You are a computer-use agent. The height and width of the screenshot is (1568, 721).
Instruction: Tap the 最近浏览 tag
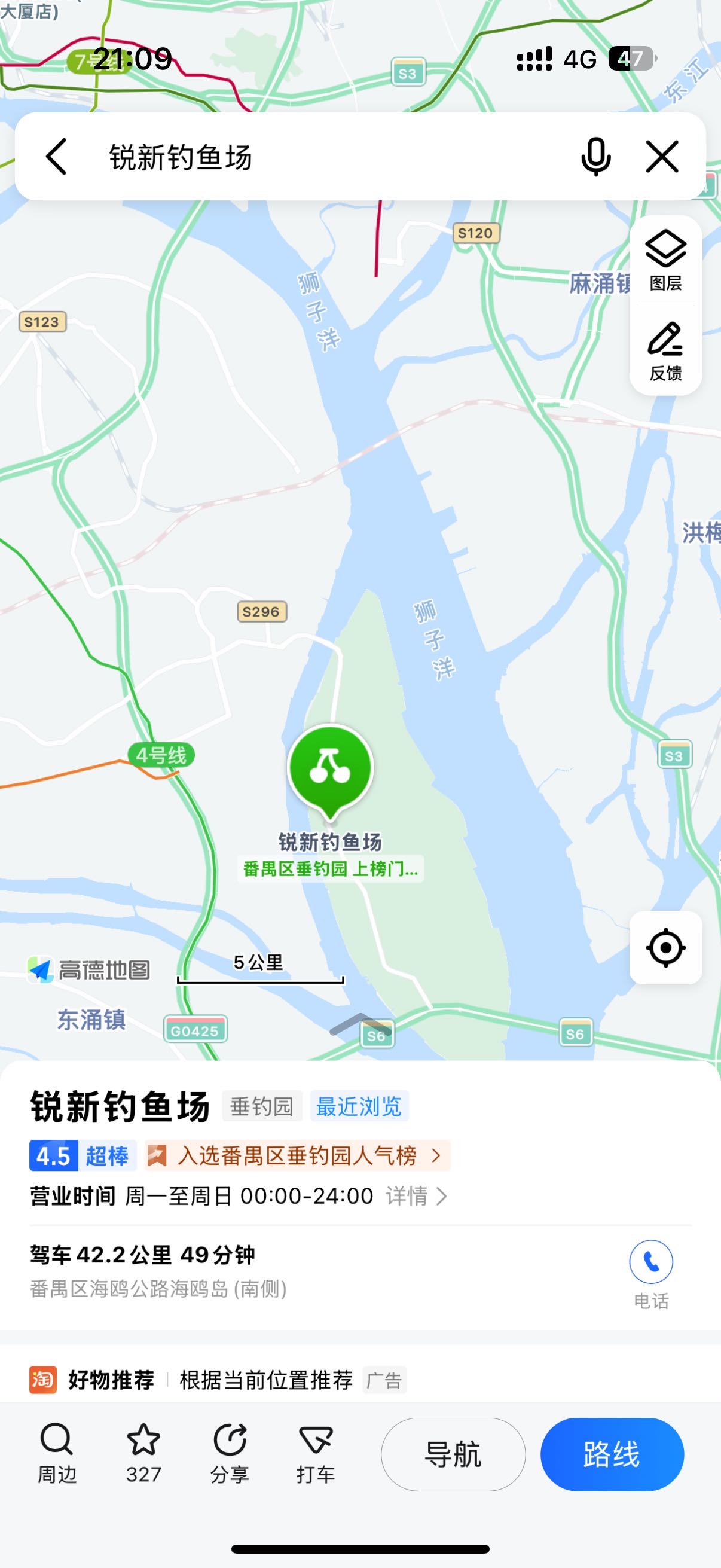pos(358,1106)
